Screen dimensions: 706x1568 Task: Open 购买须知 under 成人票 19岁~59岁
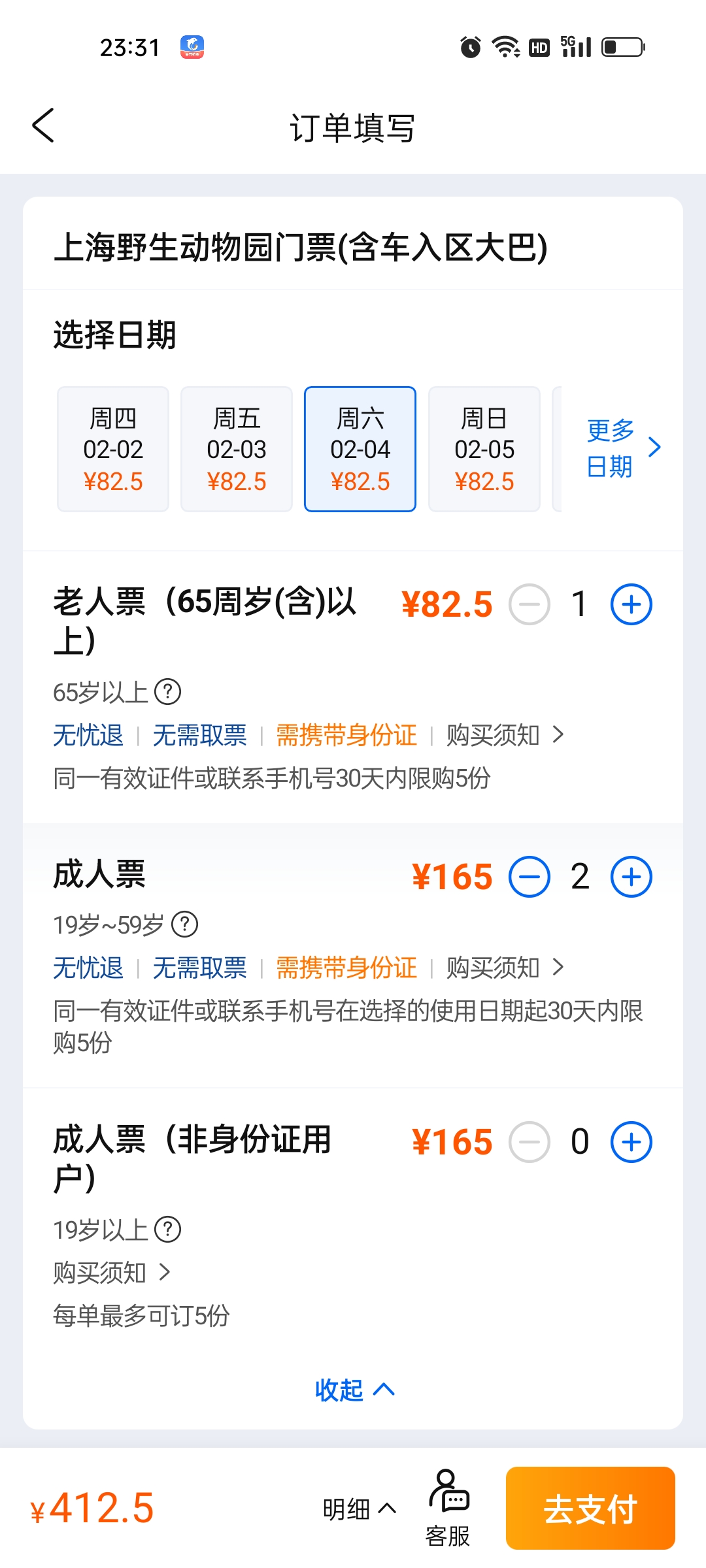[x=505, y=968]
